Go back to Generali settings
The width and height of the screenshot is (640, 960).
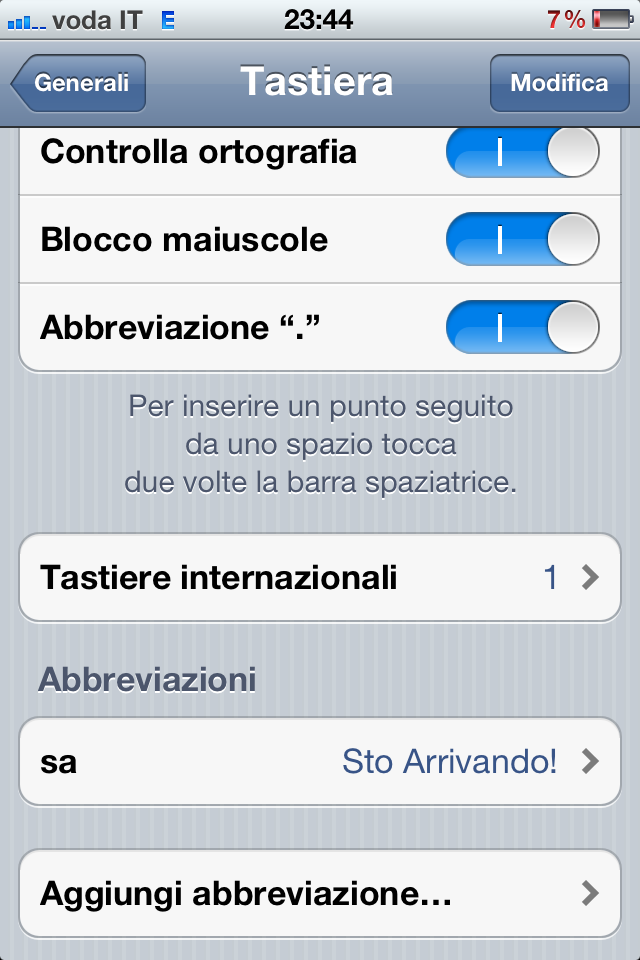click(x=80, y=83)
